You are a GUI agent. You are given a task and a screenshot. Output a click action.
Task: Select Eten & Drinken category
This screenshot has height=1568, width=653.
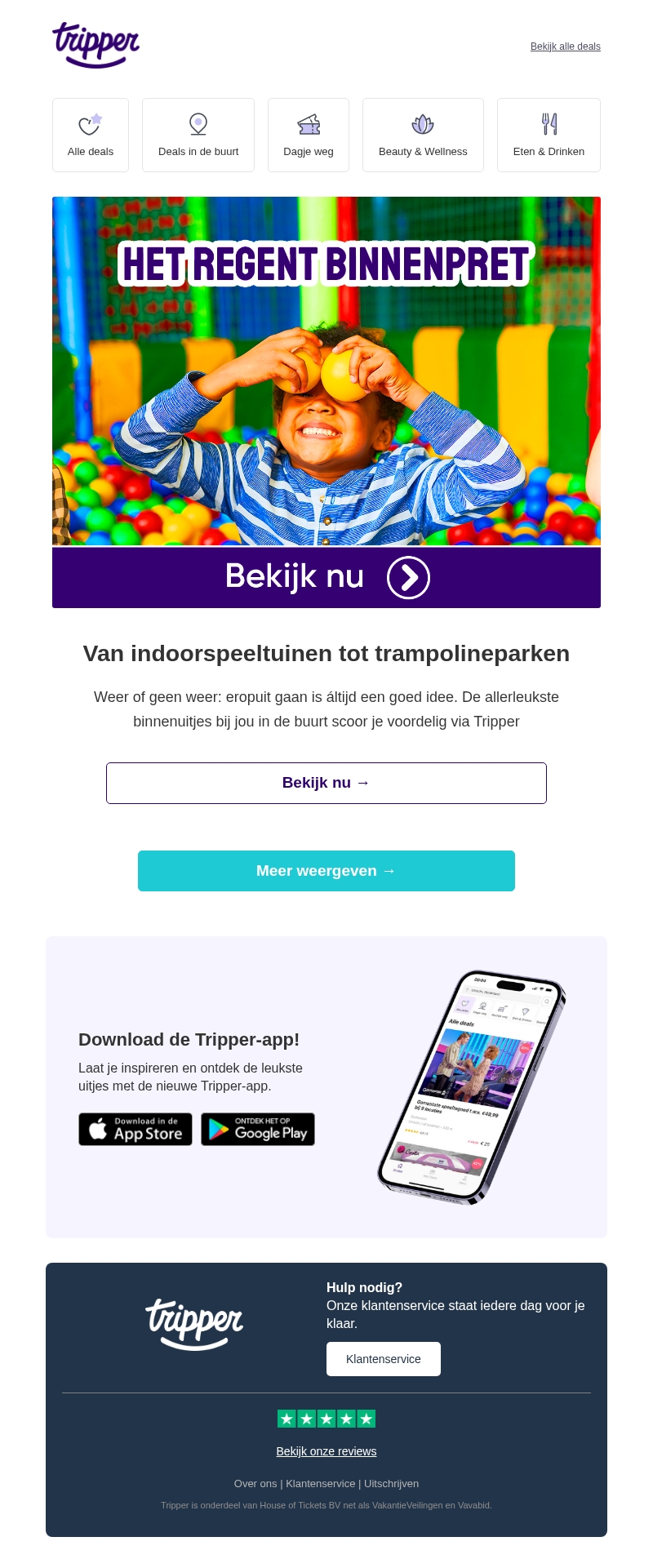[549, 135]
